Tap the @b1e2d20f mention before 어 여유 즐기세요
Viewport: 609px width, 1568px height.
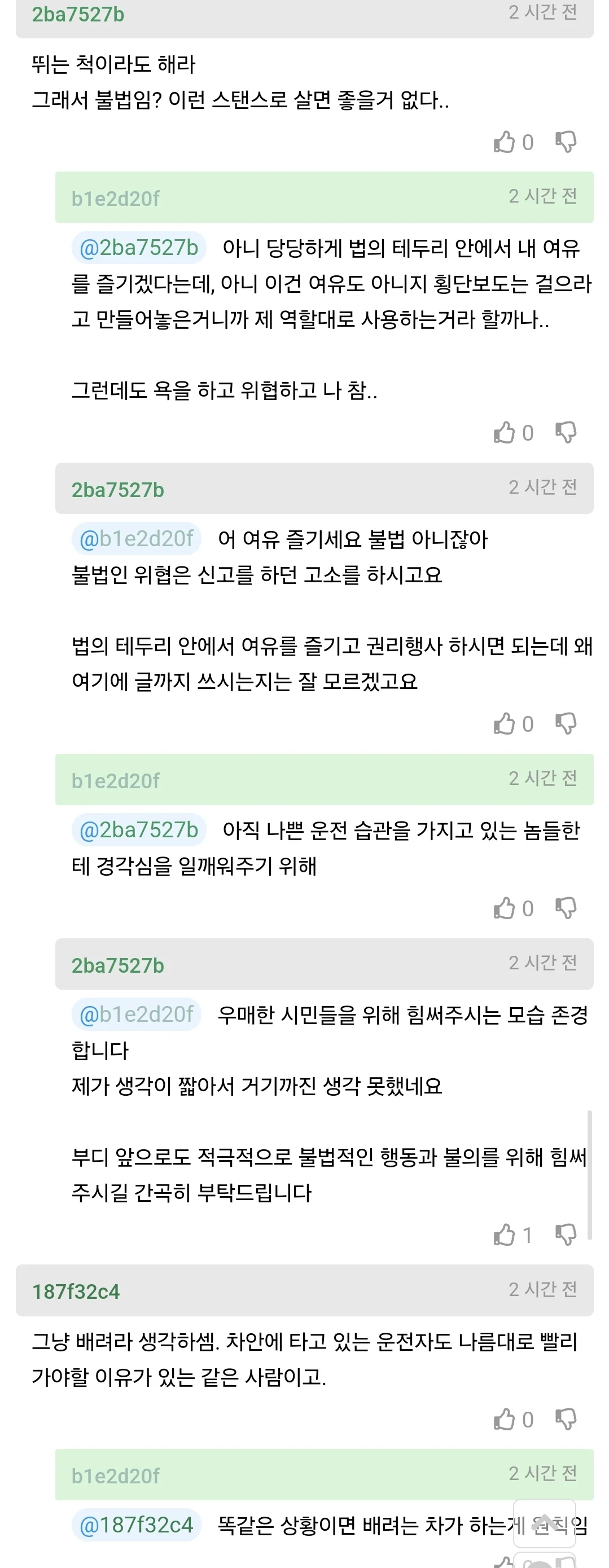coord(137,539)
